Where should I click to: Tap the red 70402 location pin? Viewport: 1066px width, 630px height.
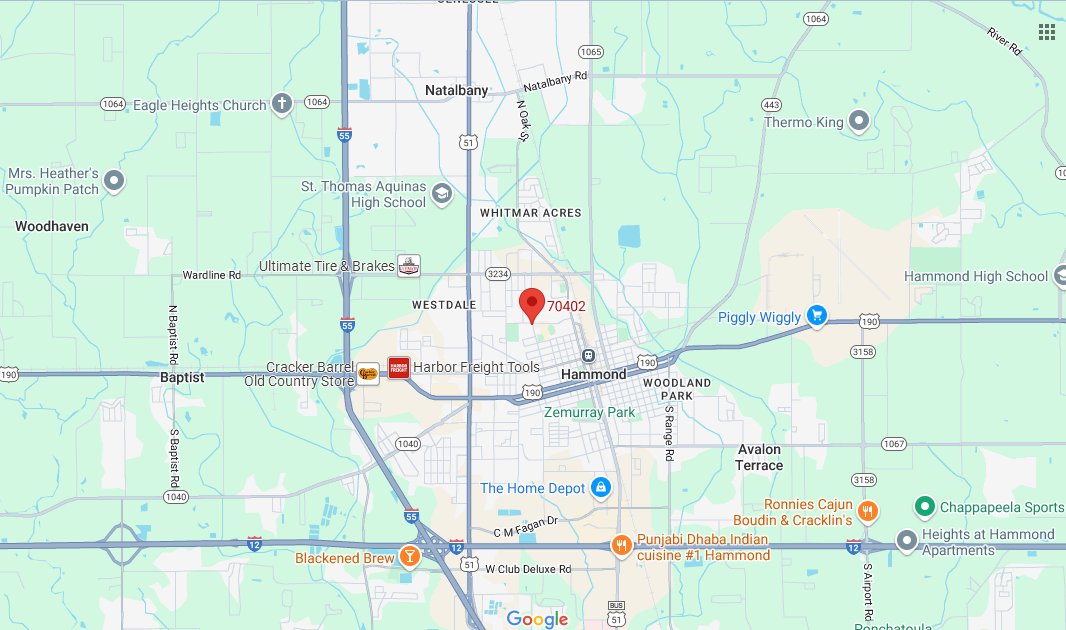[532, 304]
